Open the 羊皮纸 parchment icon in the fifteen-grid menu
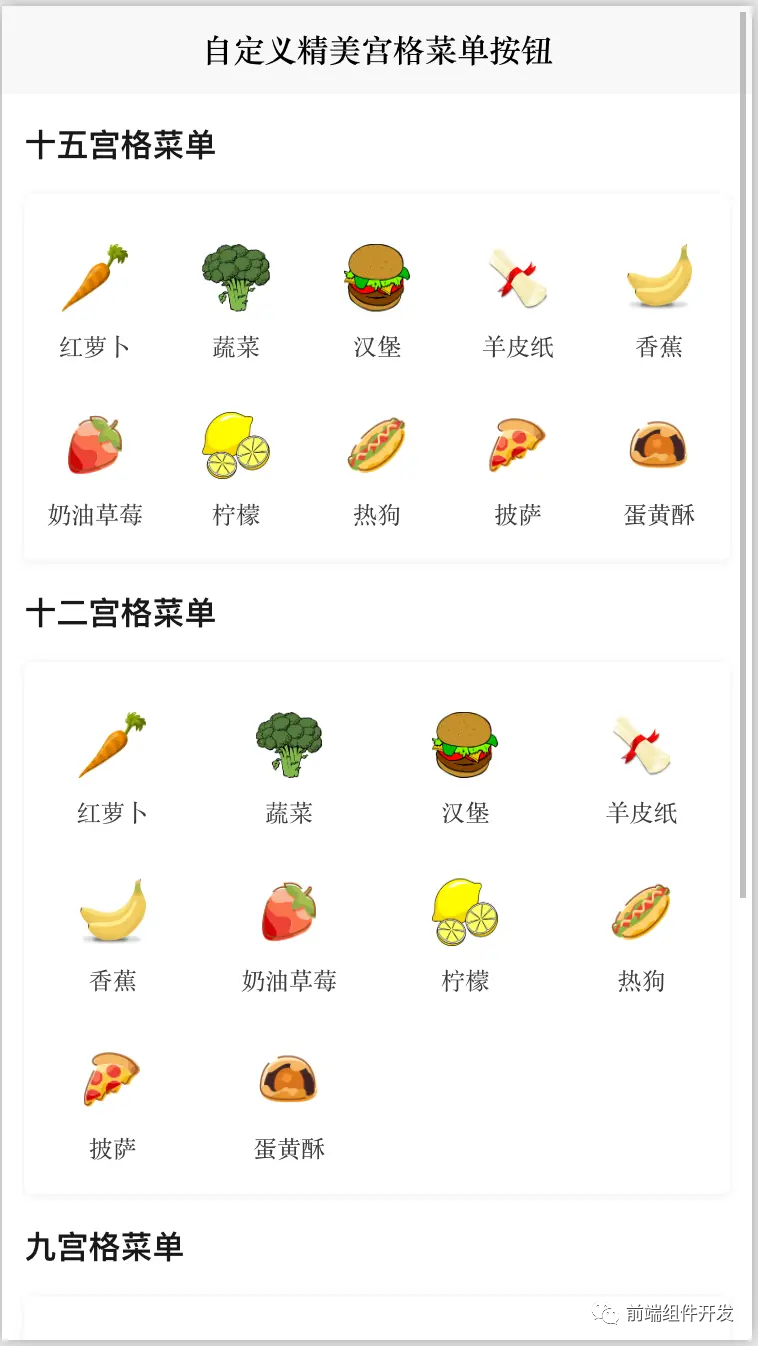This screenshot has width=758, height=1346. [518, 277]
